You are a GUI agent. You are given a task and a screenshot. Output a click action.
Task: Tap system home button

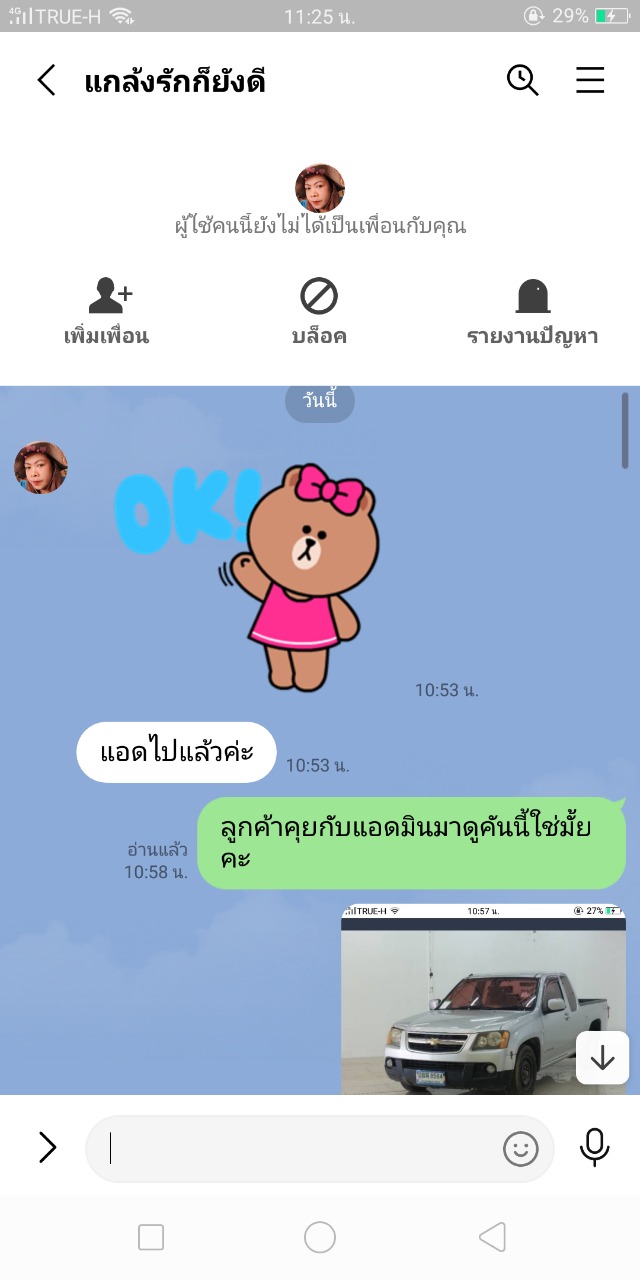[x=320, y=1237]
